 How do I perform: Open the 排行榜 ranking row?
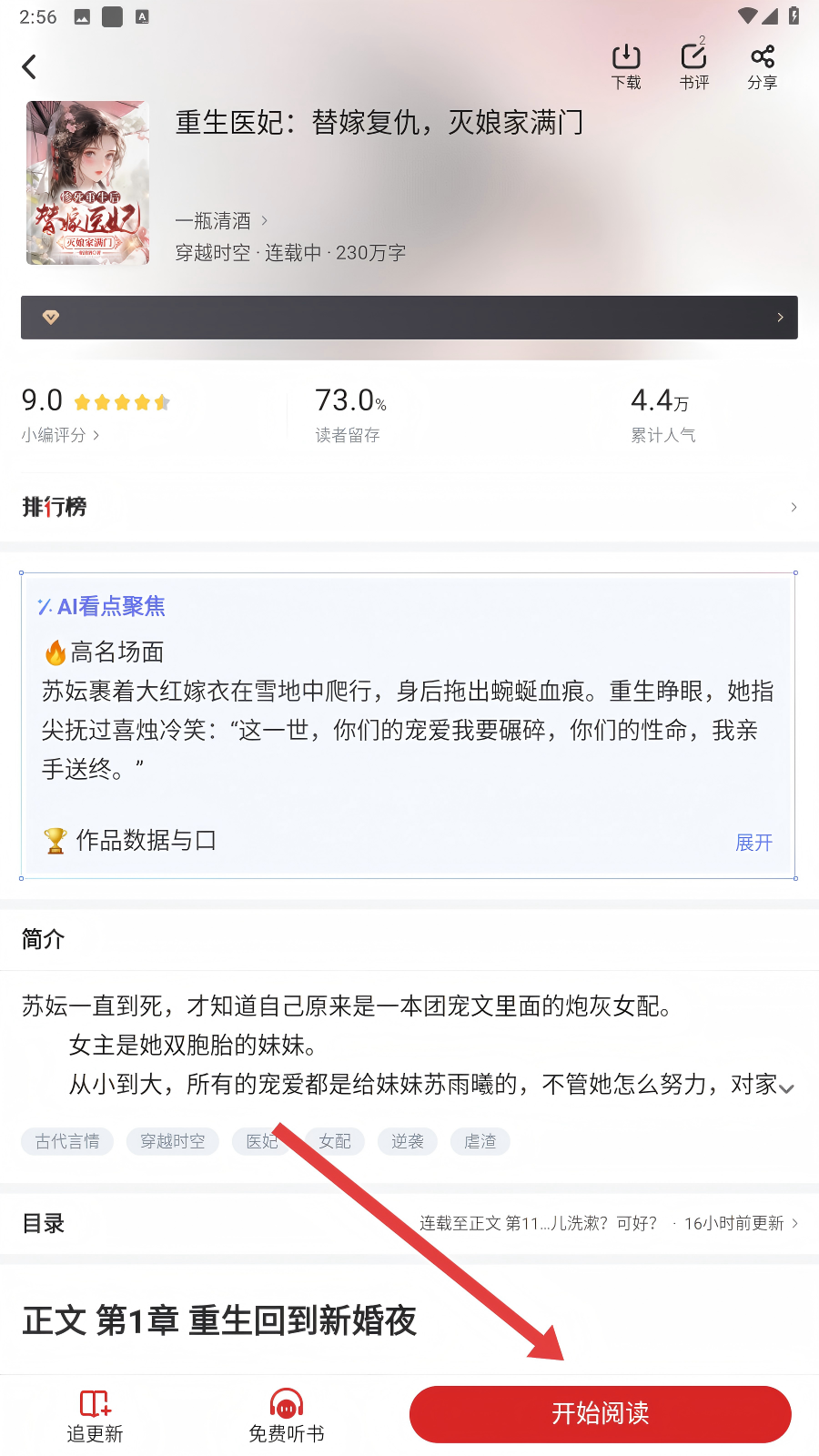pos(409,507)
